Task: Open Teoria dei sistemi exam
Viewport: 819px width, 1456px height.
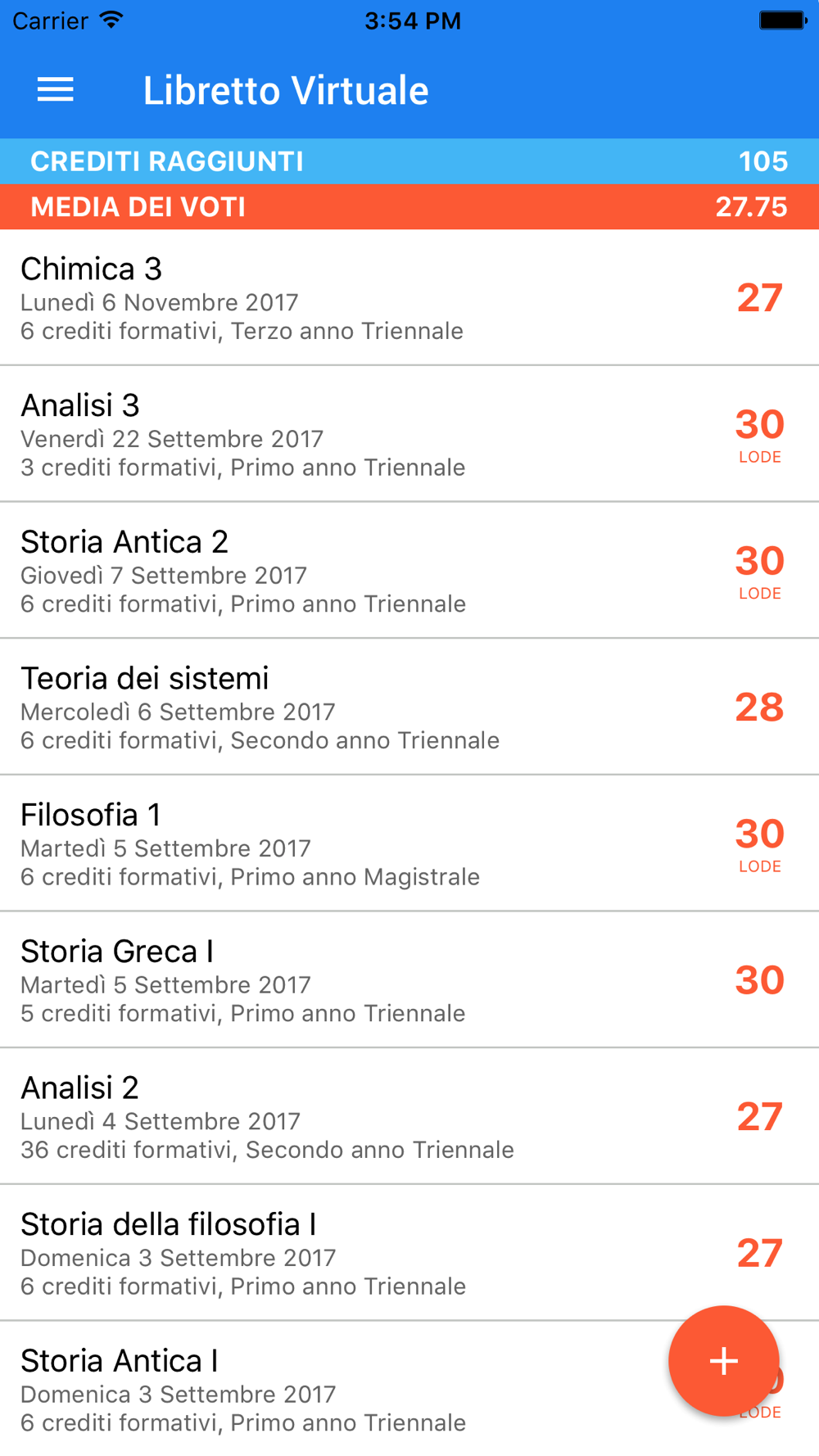Action: pyautogui.click(x=328, y=708)
